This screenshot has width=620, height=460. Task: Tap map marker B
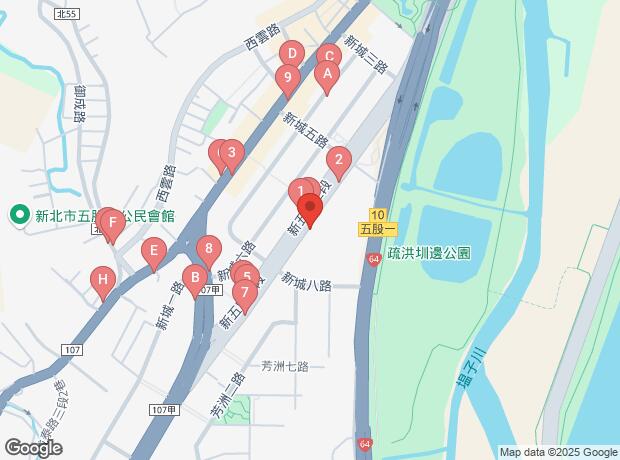[196, 277]
